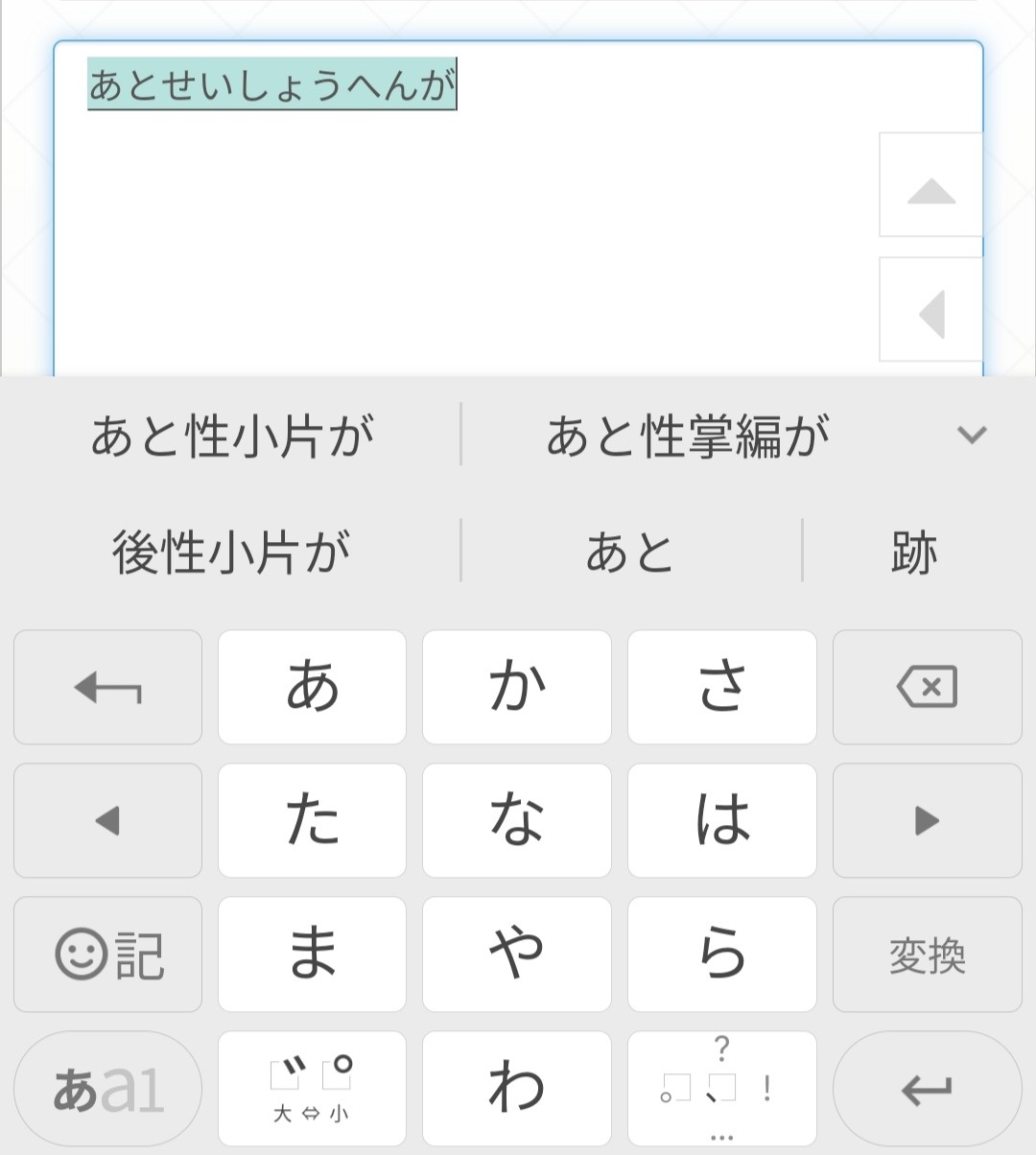Open the emoji and symbols key
The height and width of the screenshot is (1155, 1036).
pos(108,955)
